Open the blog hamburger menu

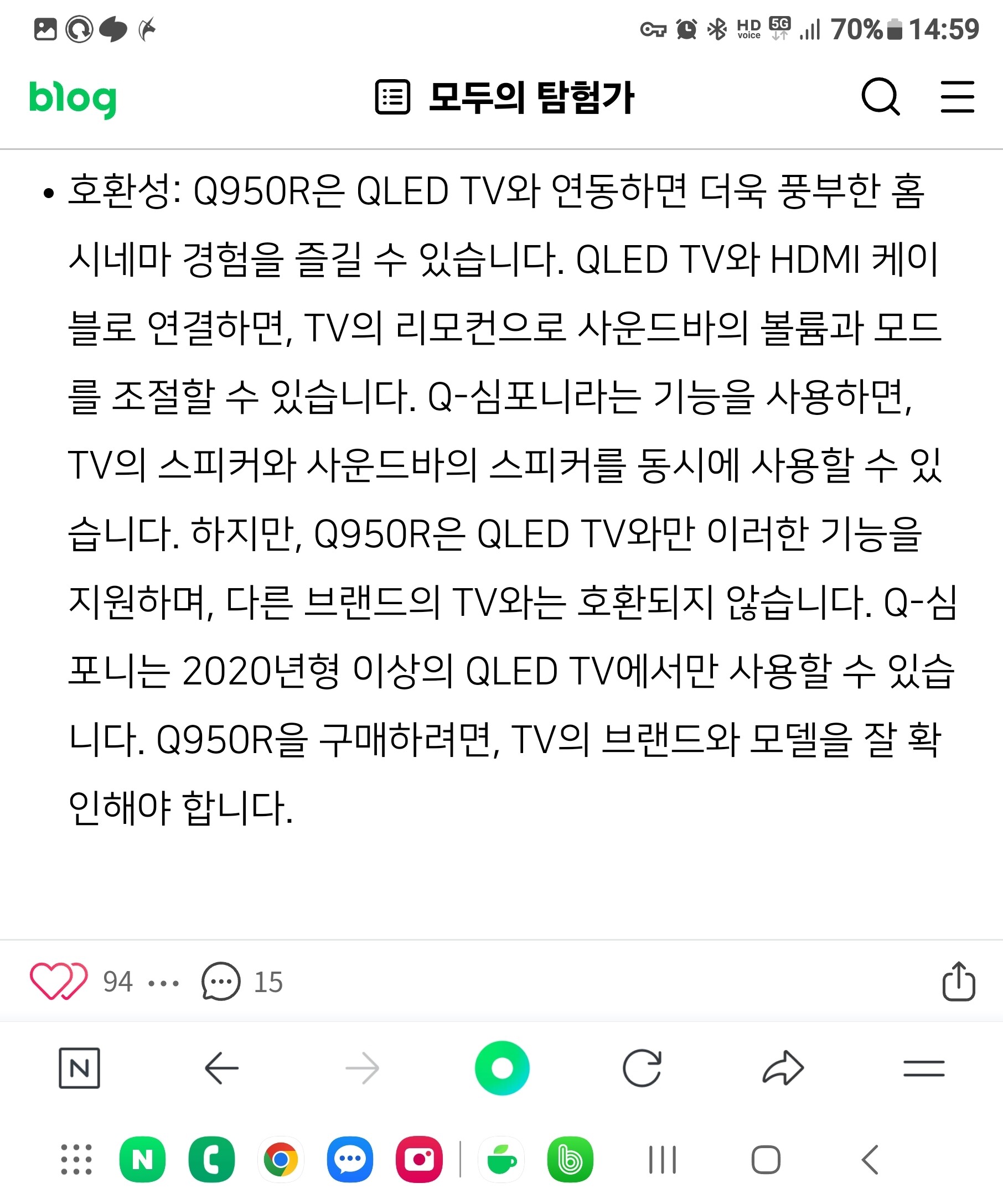pyautogui.click(x=957, y=97)
